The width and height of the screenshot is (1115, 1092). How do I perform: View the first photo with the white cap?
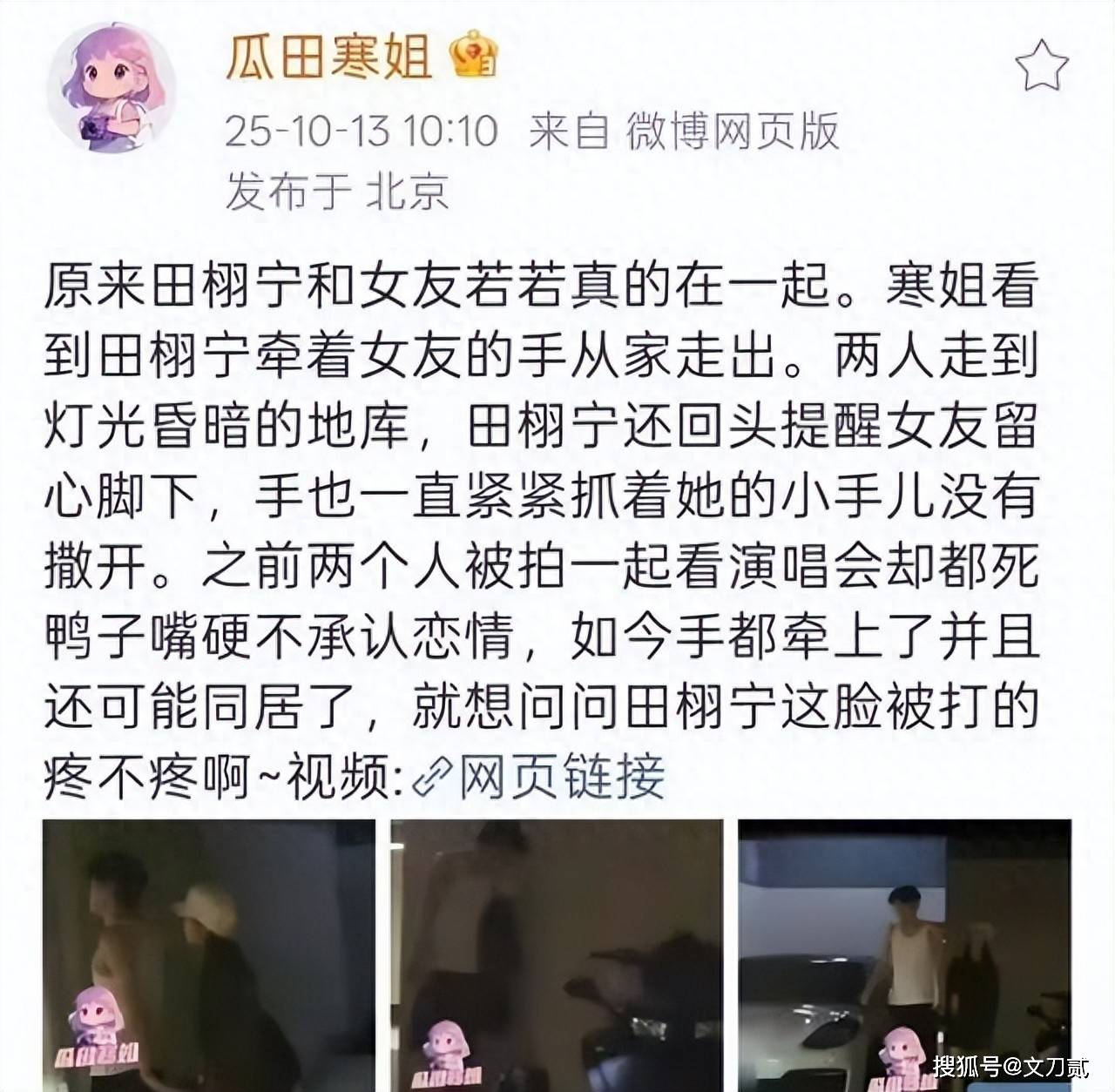pos(208,954)
